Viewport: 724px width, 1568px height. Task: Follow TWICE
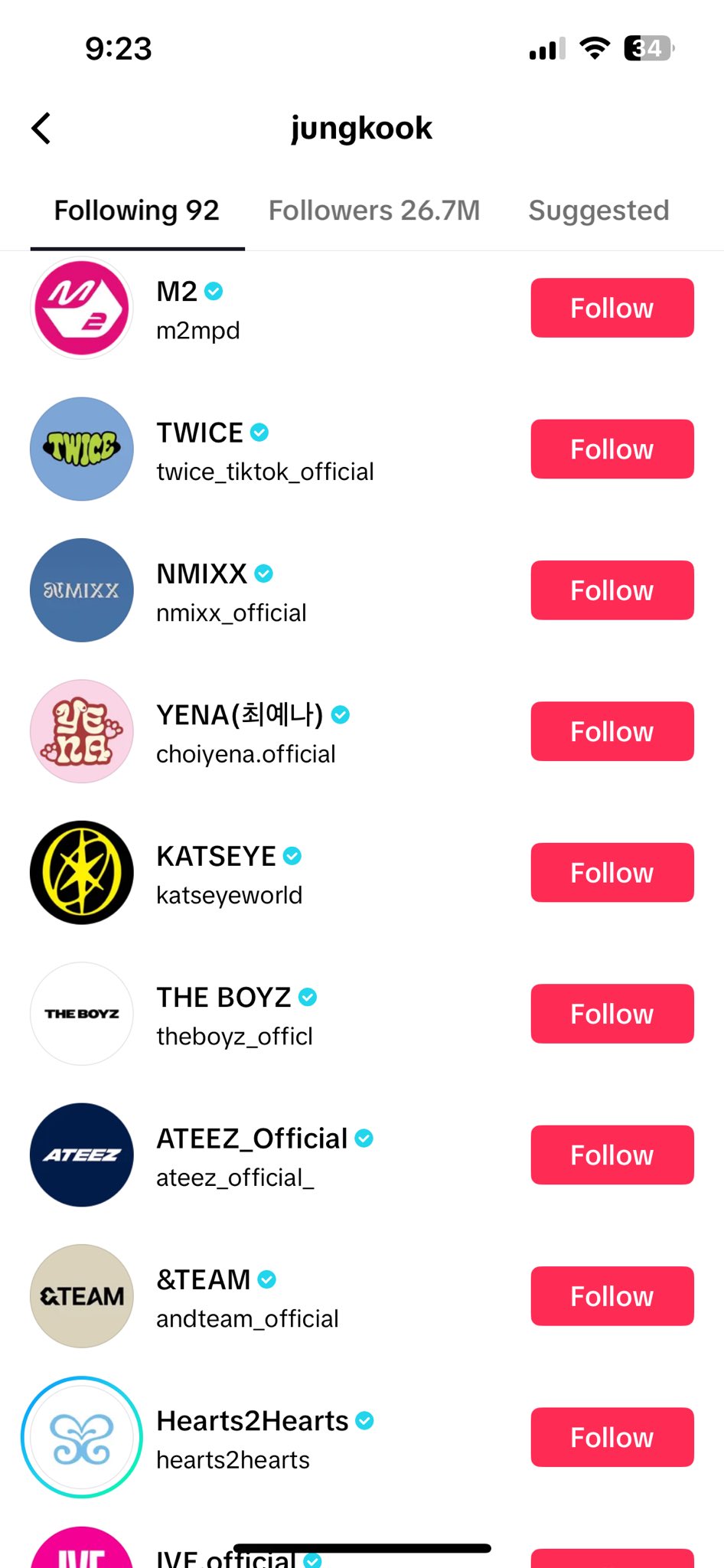(x=611, y=449)
